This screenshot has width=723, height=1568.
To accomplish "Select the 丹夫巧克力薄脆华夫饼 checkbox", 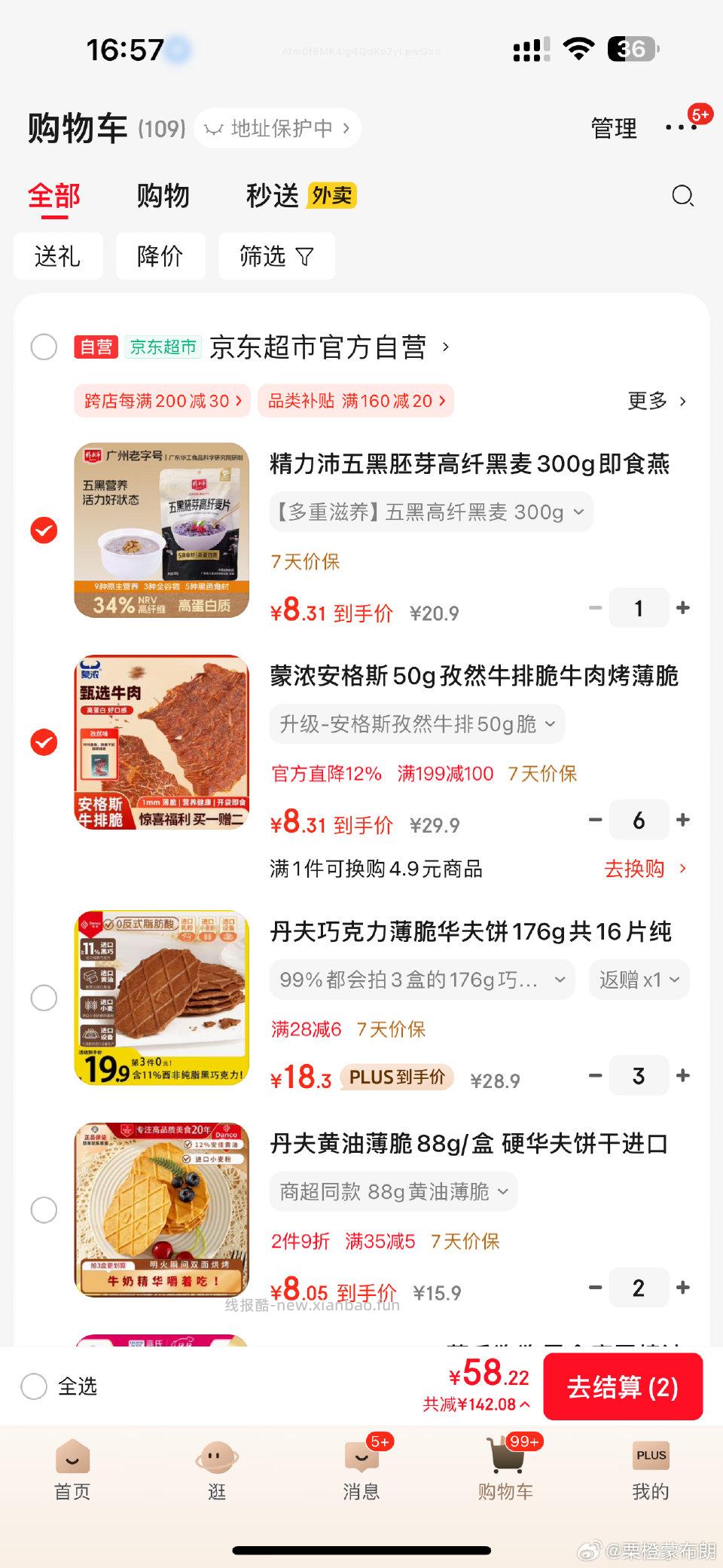I will [44, 998].
